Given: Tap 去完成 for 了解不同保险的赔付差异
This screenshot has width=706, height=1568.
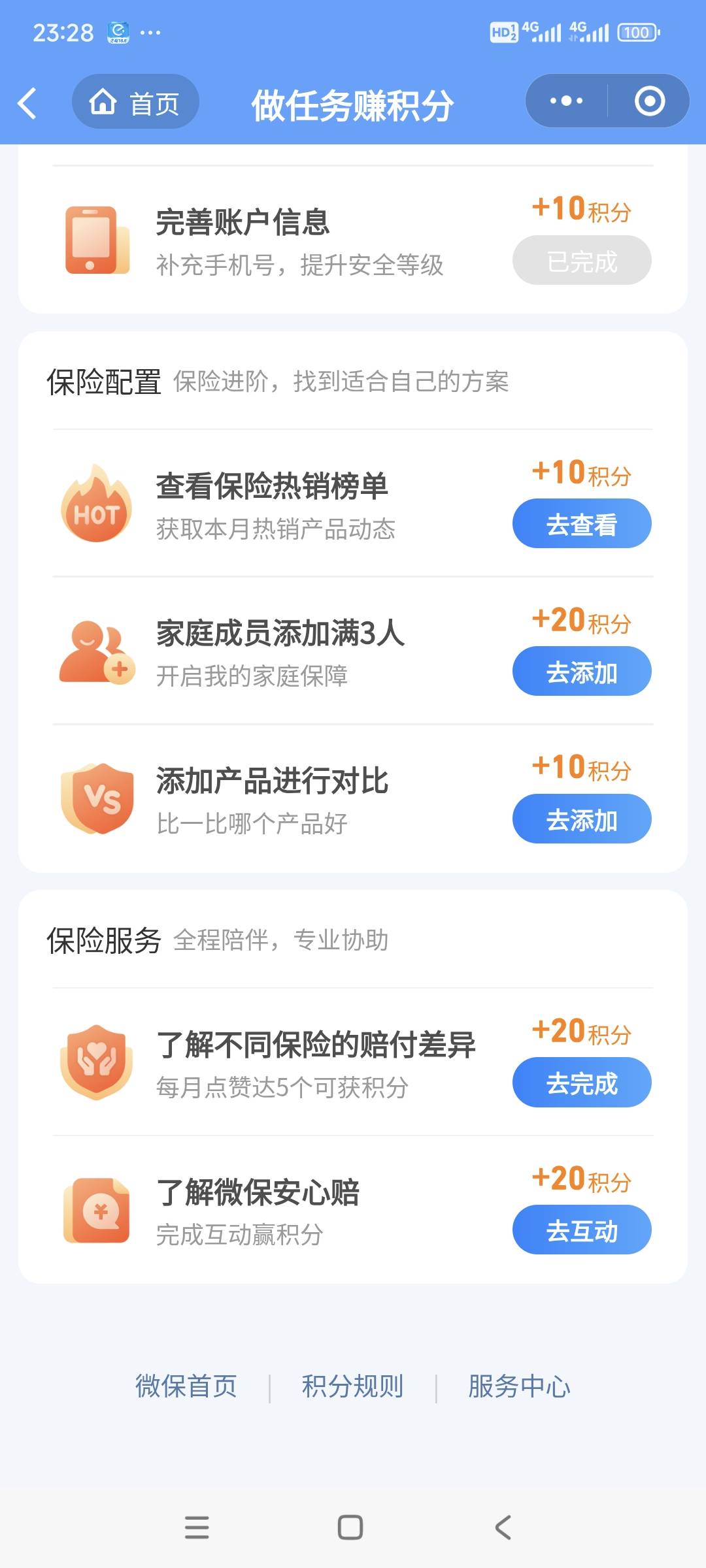Looking at the screenshot, I should [x=582, y=1083].
